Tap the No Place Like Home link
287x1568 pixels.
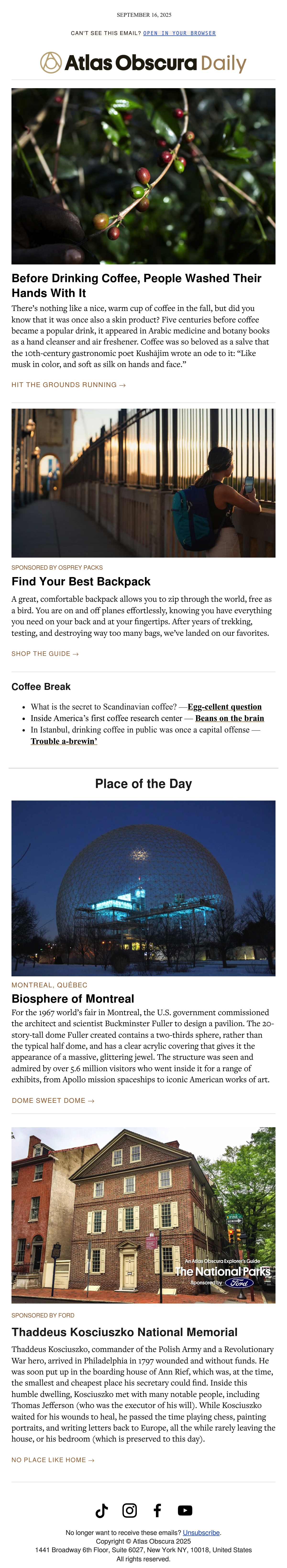pos(53,1460)
